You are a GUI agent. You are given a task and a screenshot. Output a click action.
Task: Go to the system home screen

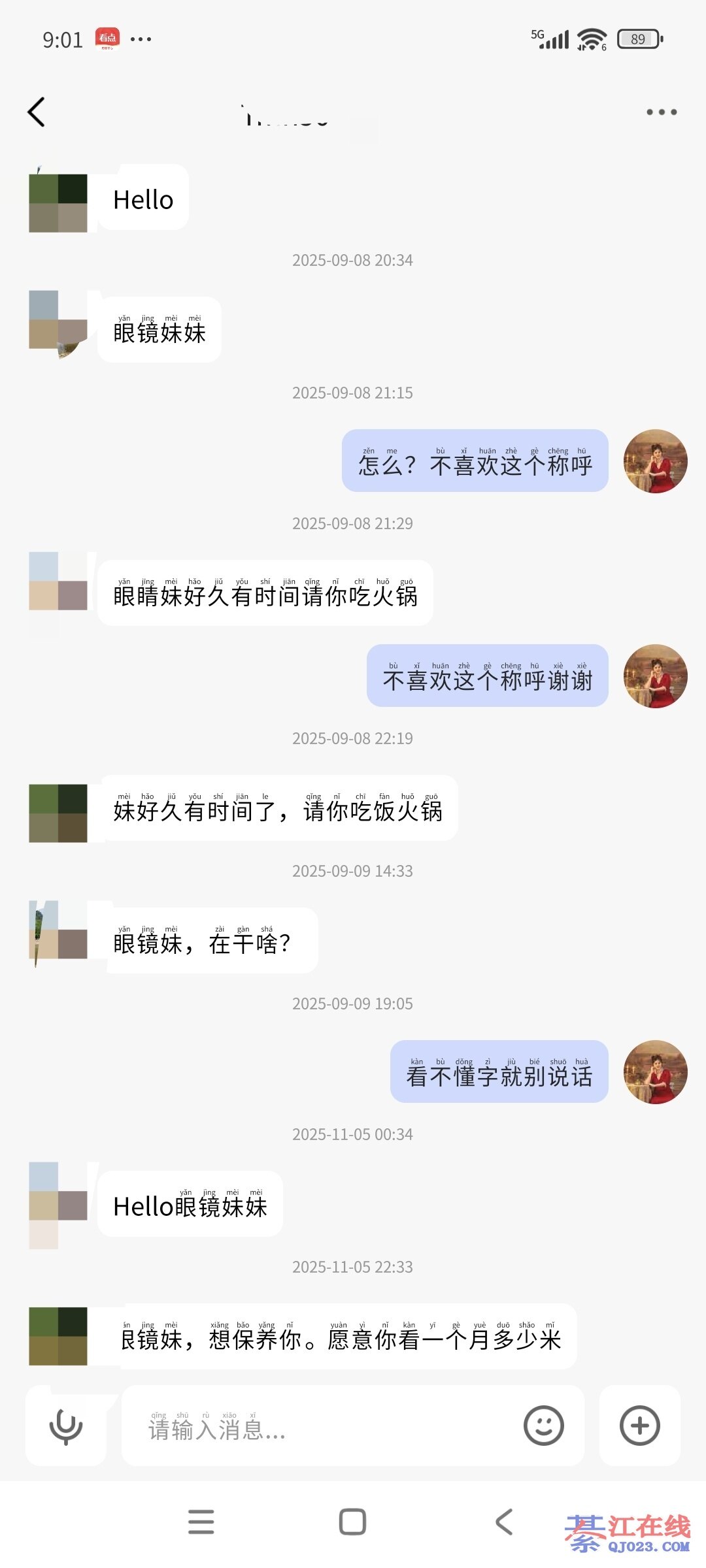coord(352,1522)
